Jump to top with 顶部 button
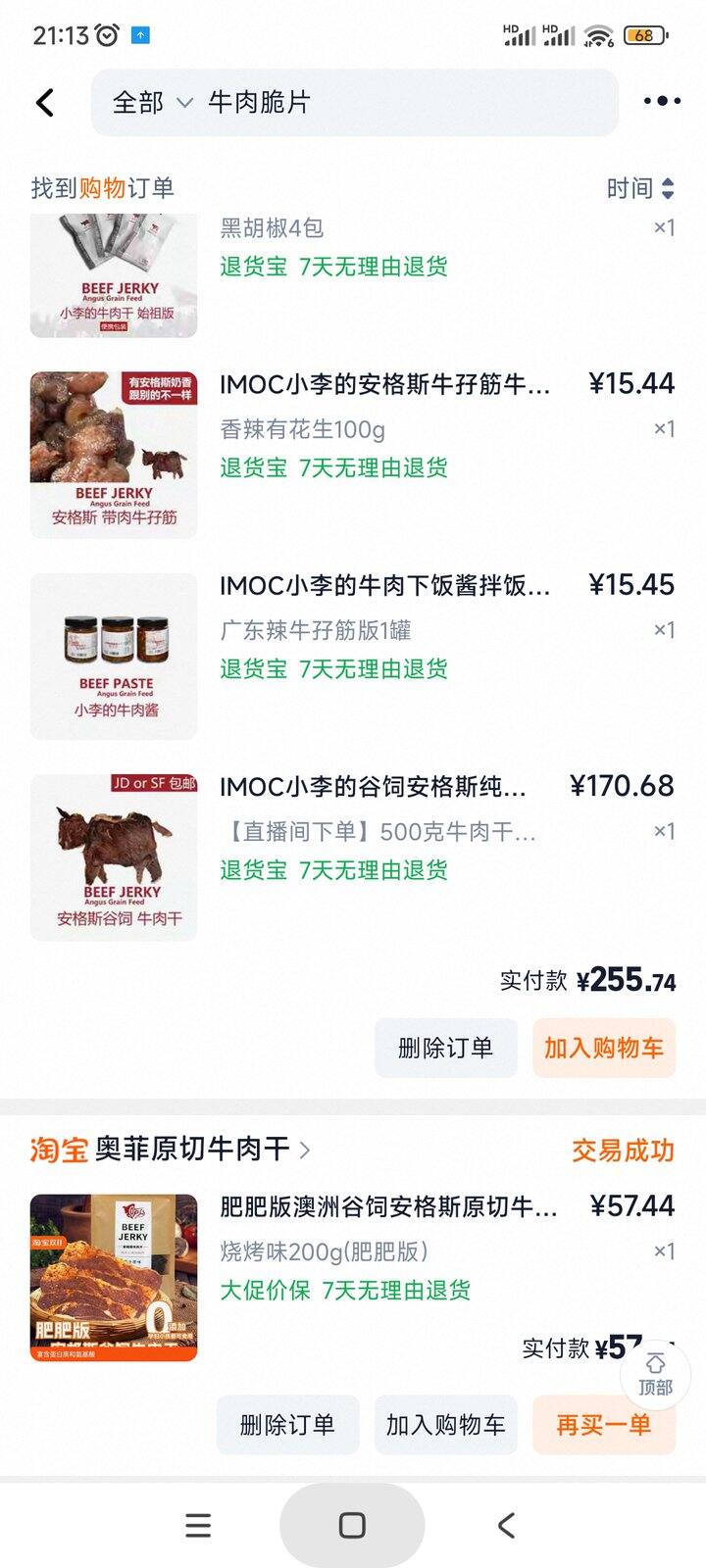 click(x=655, y=1374)
